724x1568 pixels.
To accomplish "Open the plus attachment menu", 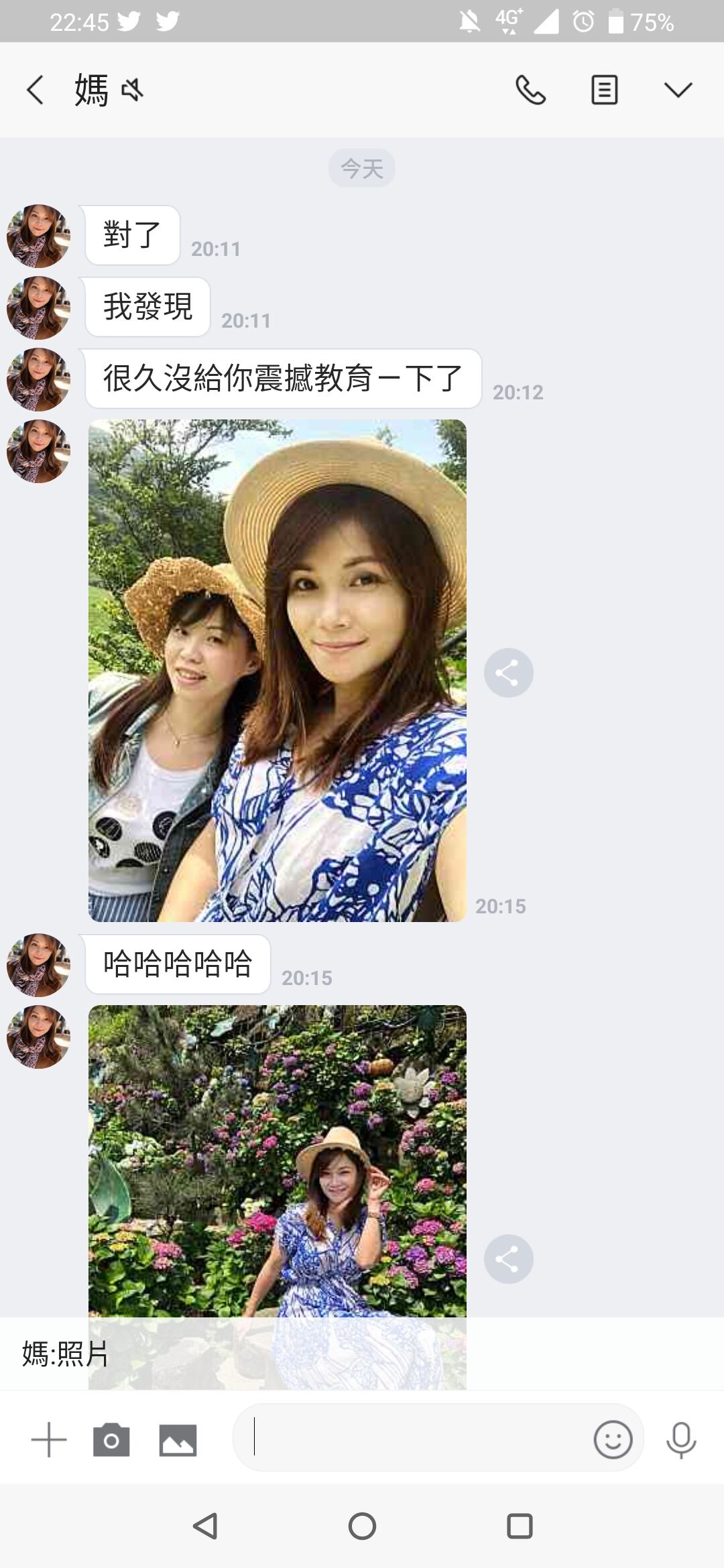I will [49, 1440].
